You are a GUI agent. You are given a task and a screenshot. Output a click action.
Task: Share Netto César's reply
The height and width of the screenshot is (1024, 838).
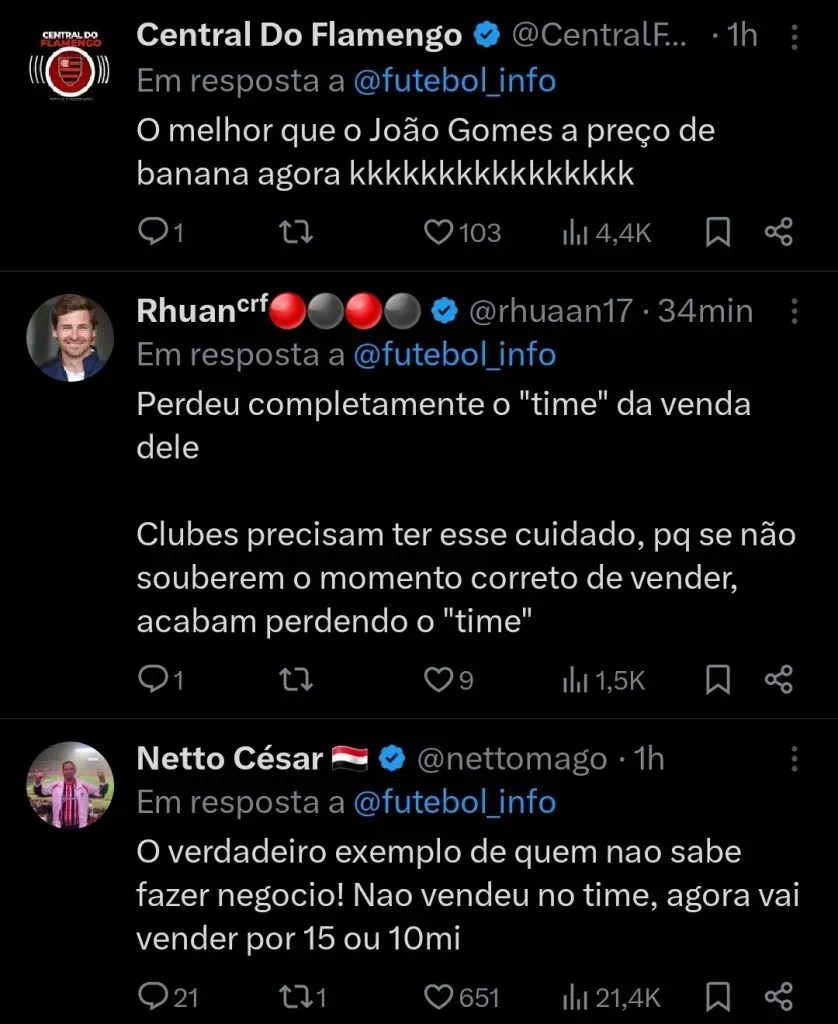pos(779,996)
